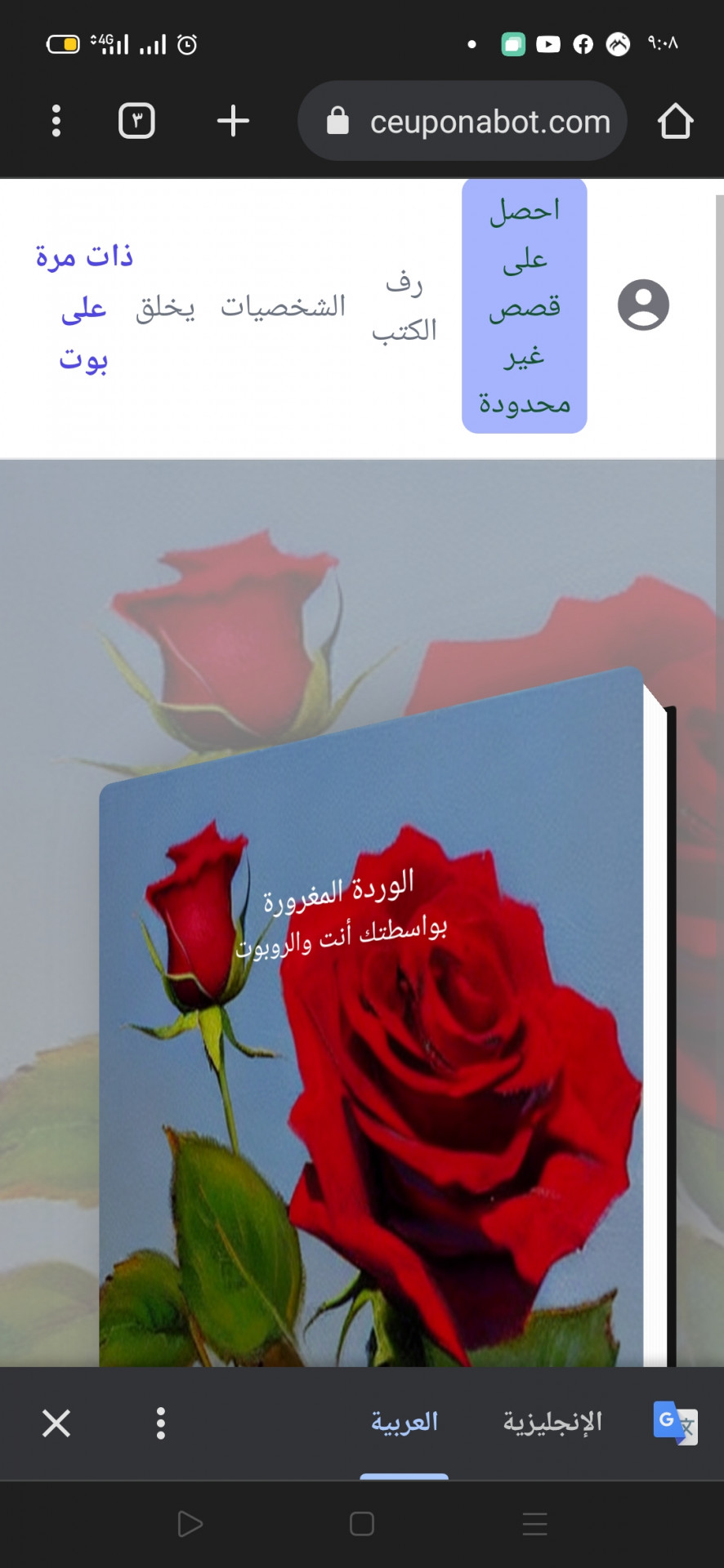Open translate bar options menu

(161, 1423)
